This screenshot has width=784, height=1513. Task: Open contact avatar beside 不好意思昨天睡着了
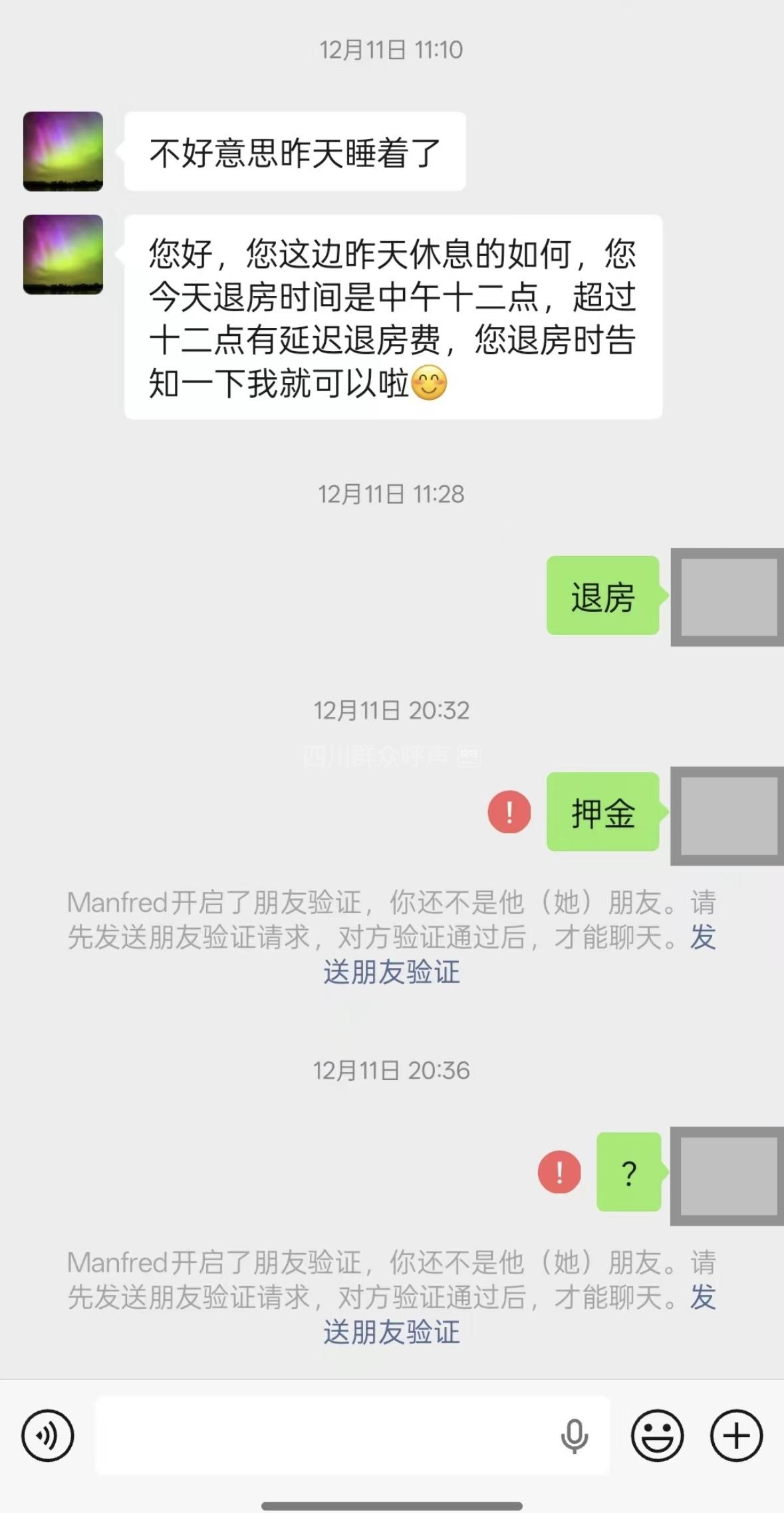pos(63,152)
